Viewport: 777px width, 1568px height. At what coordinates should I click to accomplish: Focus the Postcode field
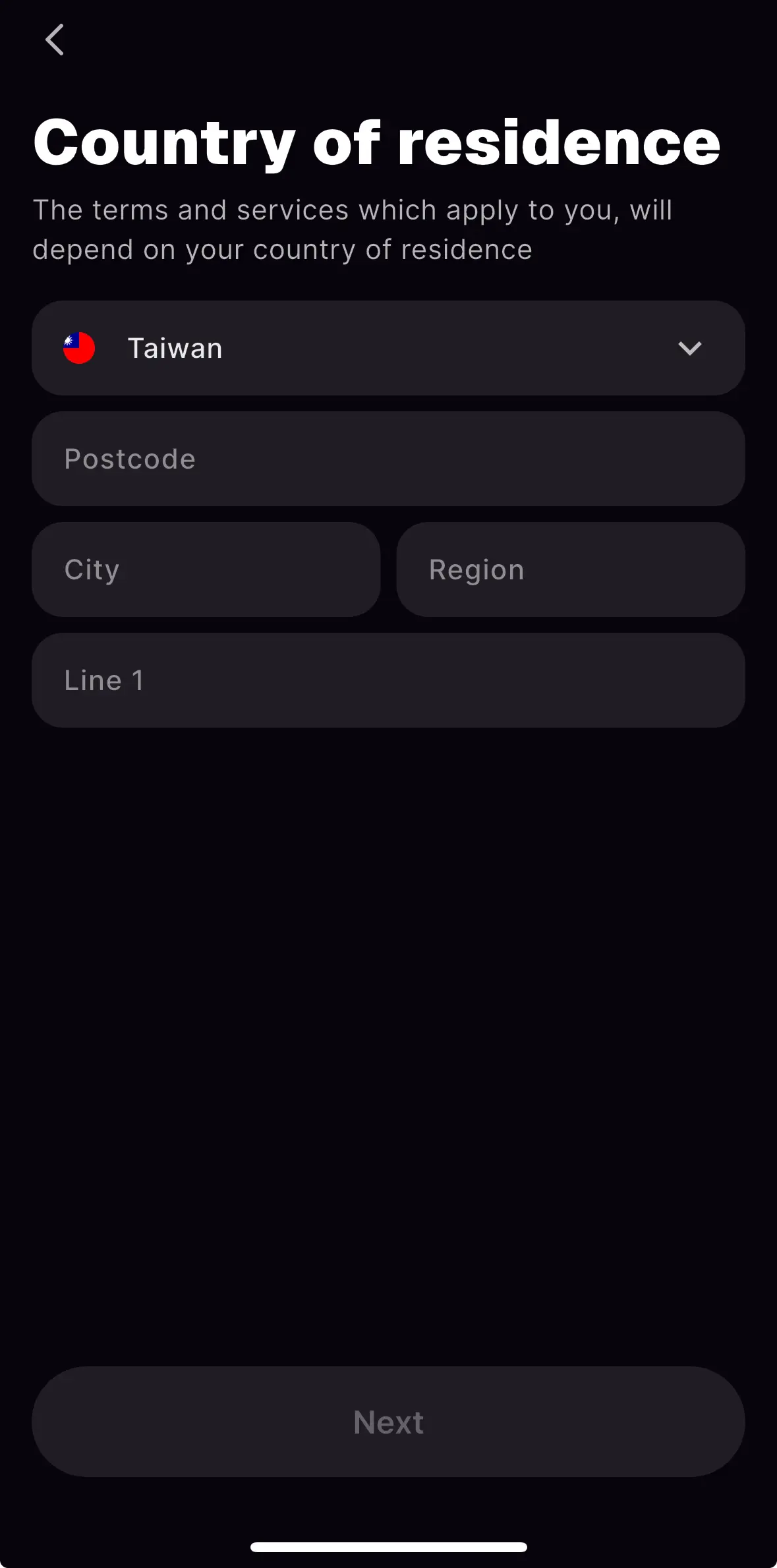click(x=388, y=459)
